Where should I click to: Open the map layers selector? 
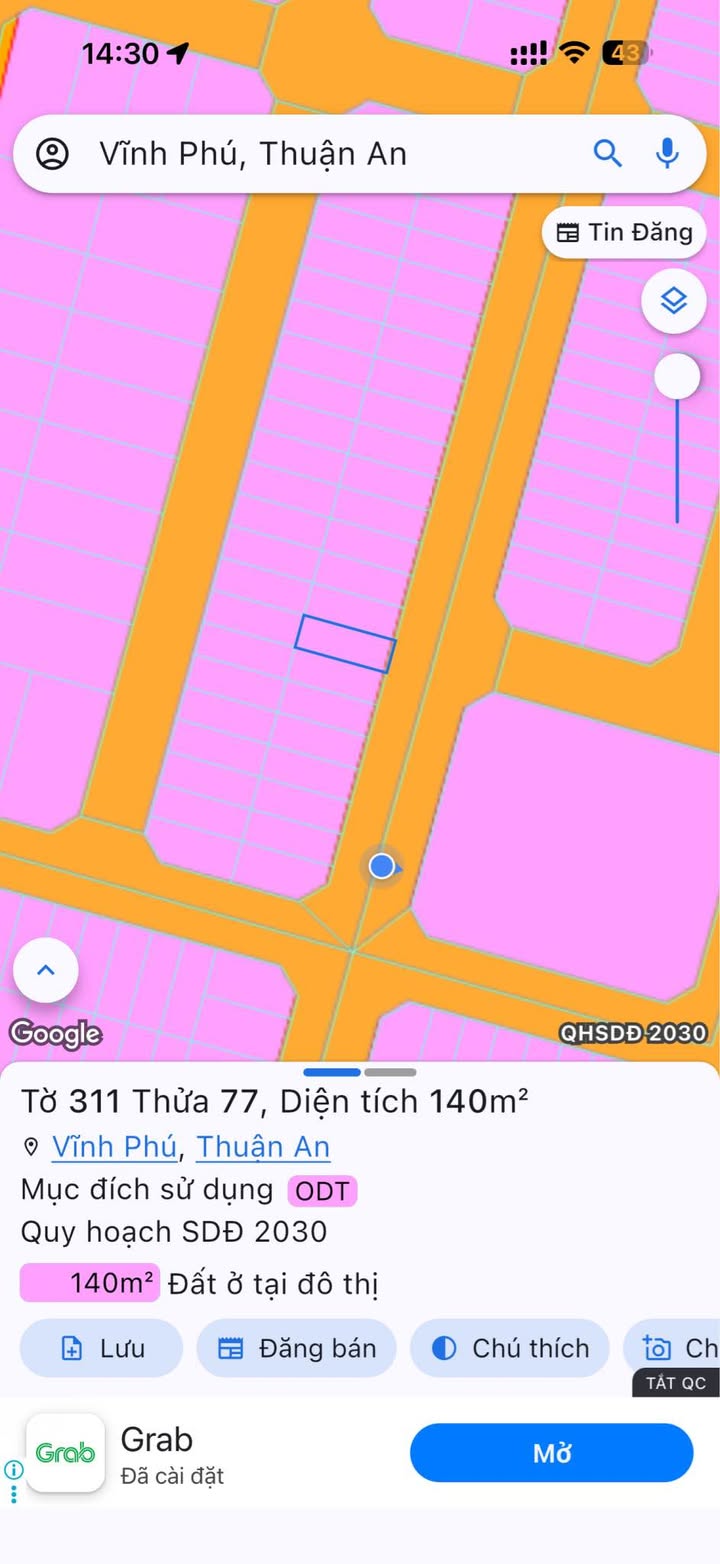click(674, 300)
